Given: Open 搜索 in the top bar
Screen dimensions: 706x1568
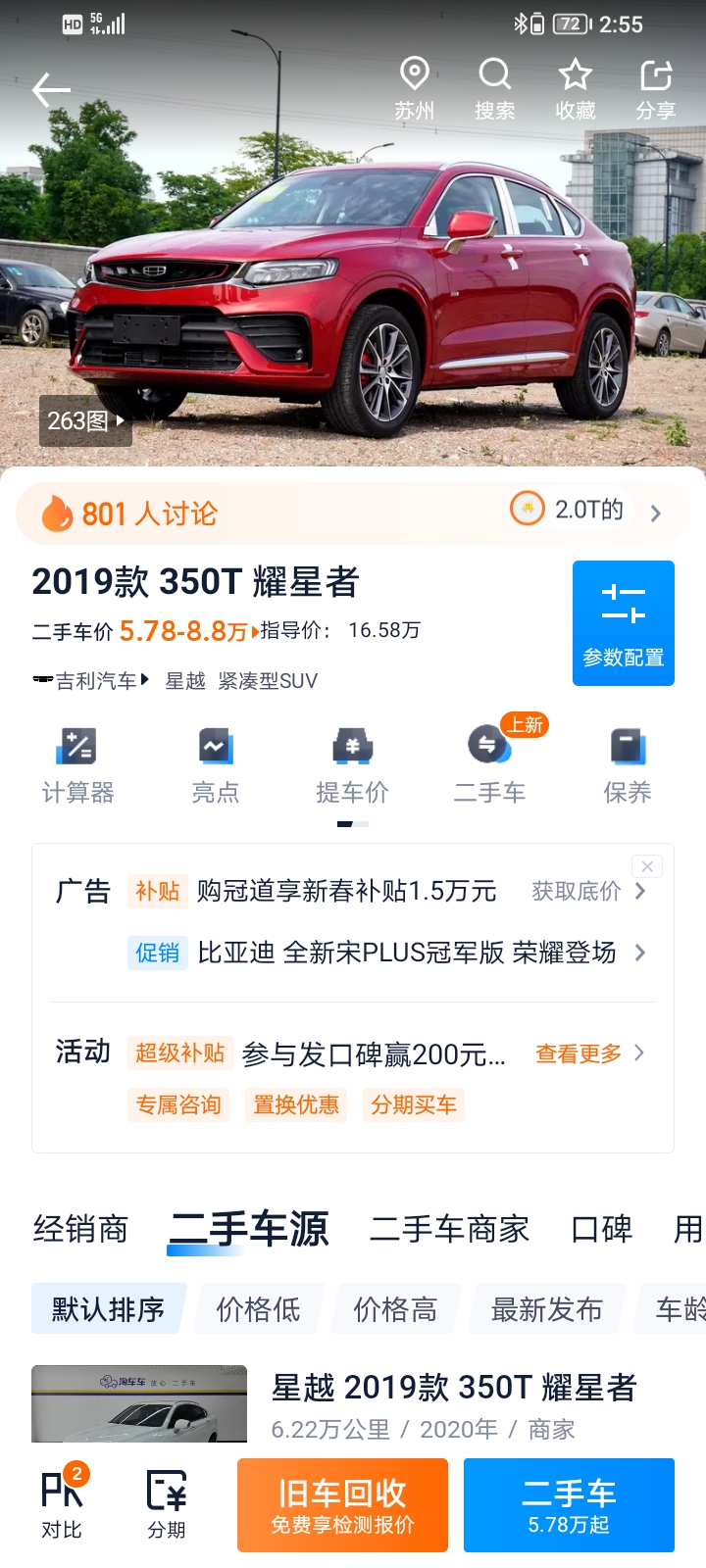Looking at the screenshot, I should 495,89.
